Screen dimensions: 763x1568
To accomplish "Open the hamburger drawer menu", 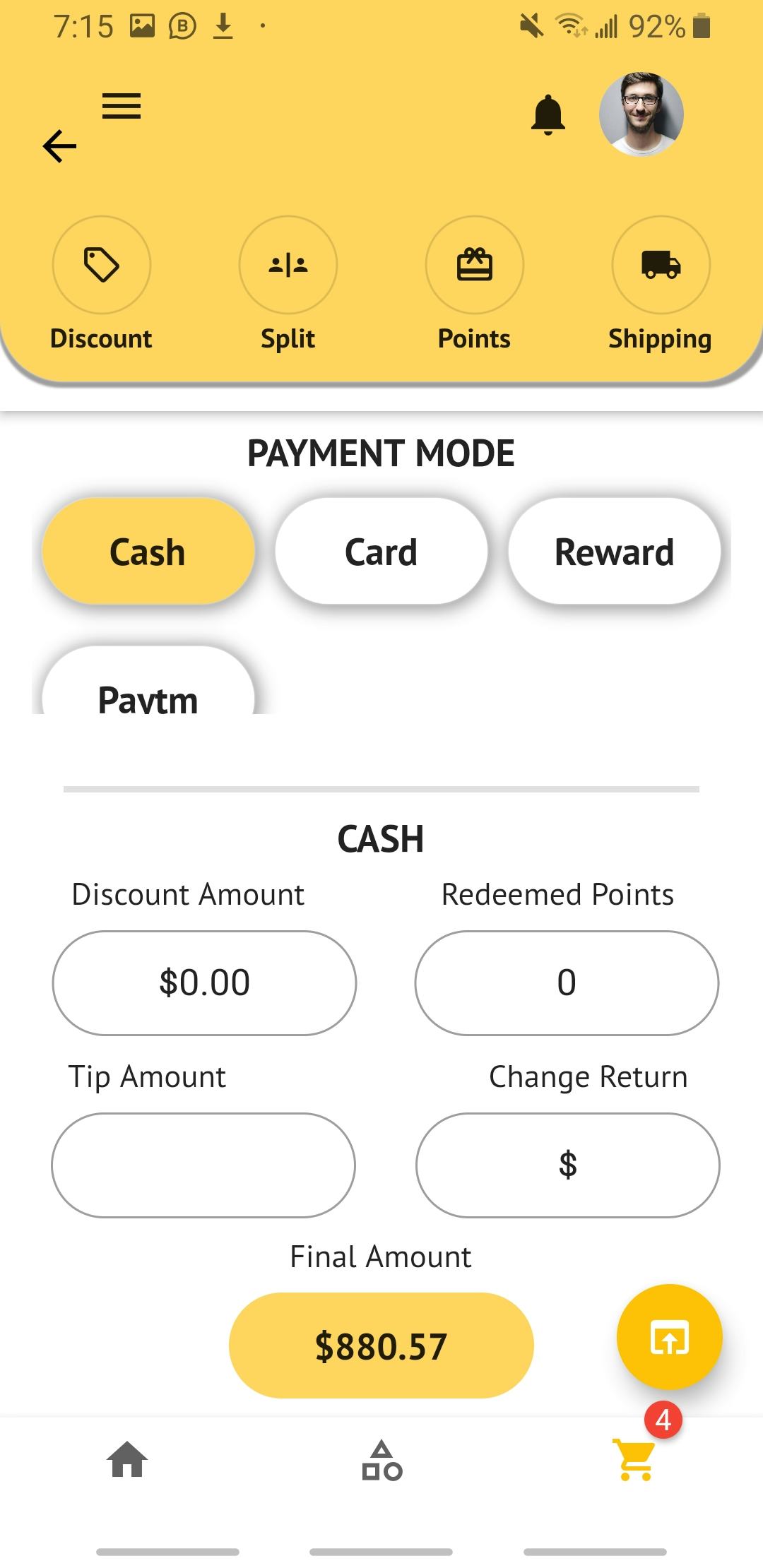I will pos(122,106).
